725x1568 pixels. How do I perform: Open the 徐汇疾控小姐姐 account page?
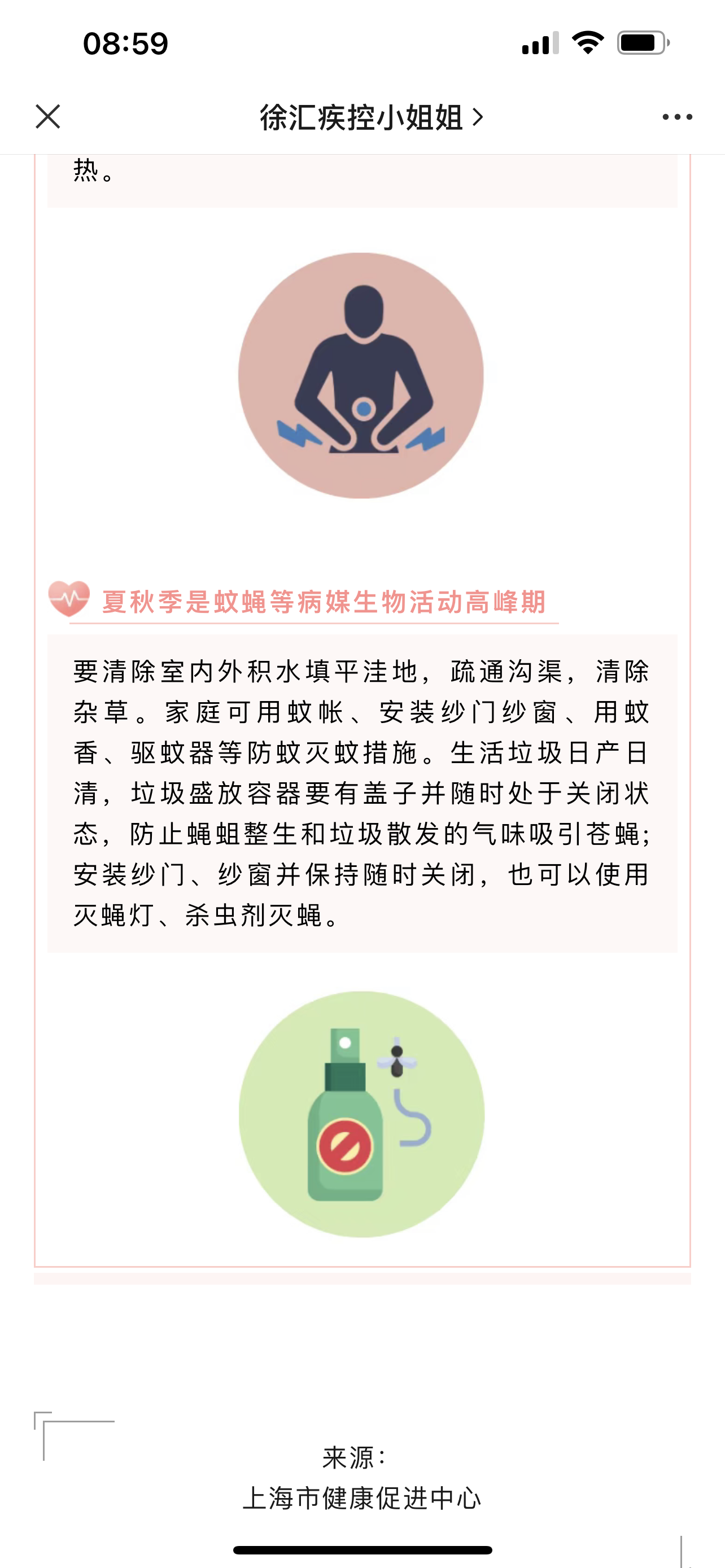coord(372,117)
